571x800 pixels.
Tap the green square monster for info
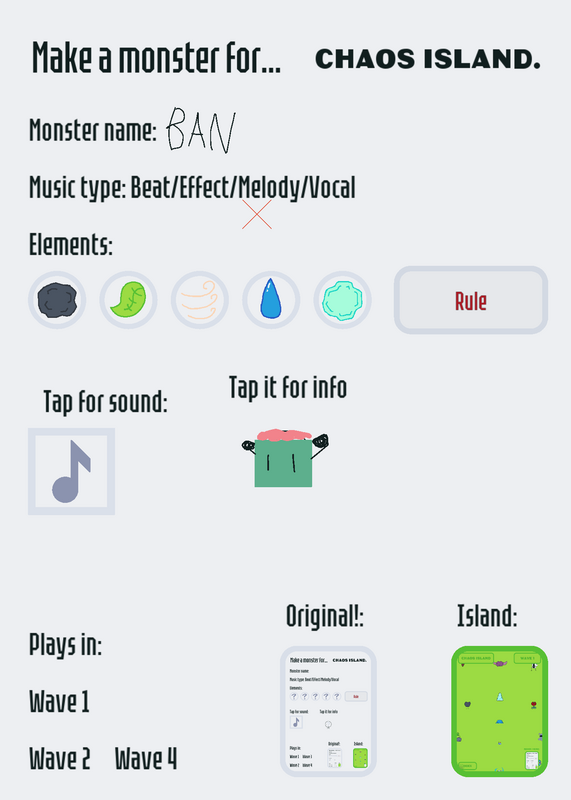tap(285, 458)
